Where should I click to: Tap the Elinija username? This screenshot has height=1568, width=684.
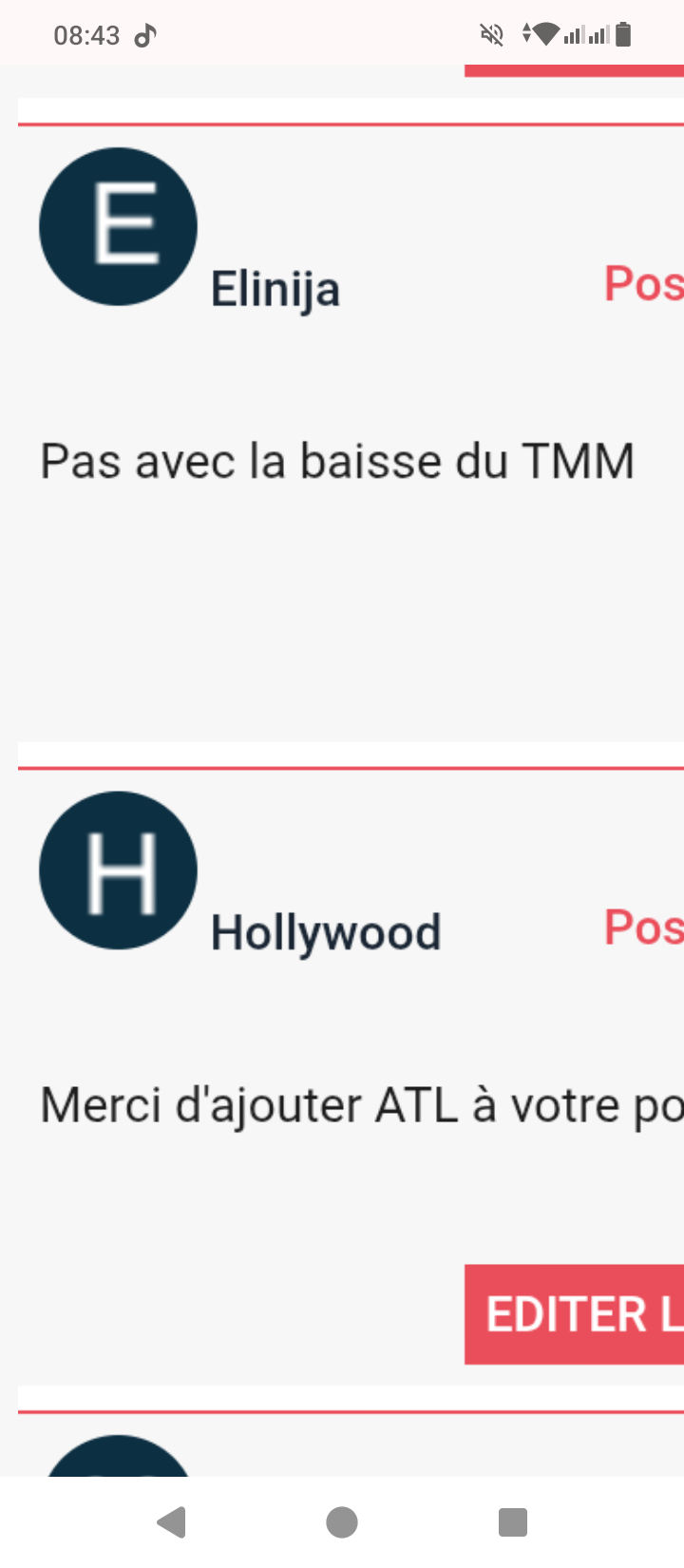coord(275,289)
